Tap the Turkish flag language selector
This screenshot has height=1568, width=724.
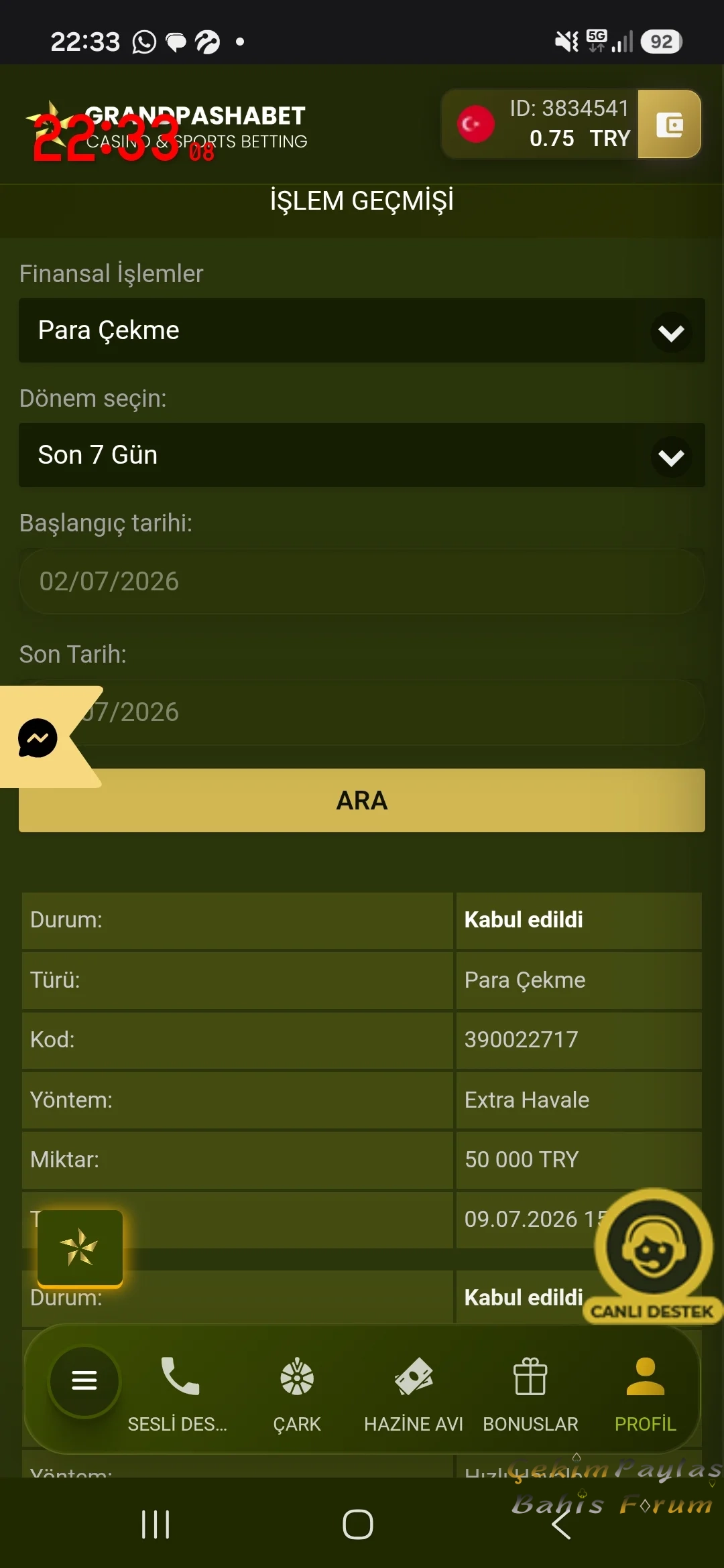click(x=476, y=124)
